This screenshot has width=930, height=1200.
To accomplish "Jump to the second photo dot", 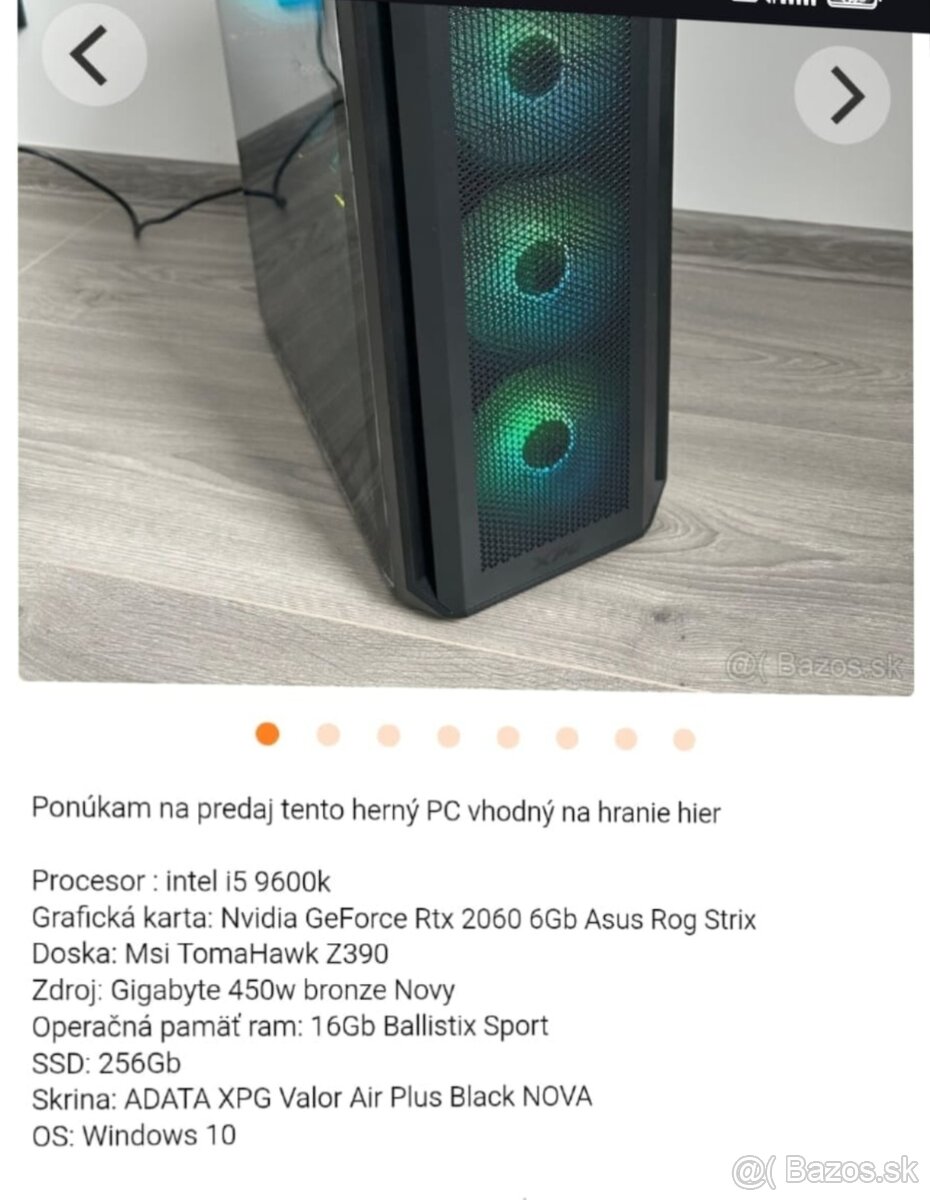I will click(328, 736).
